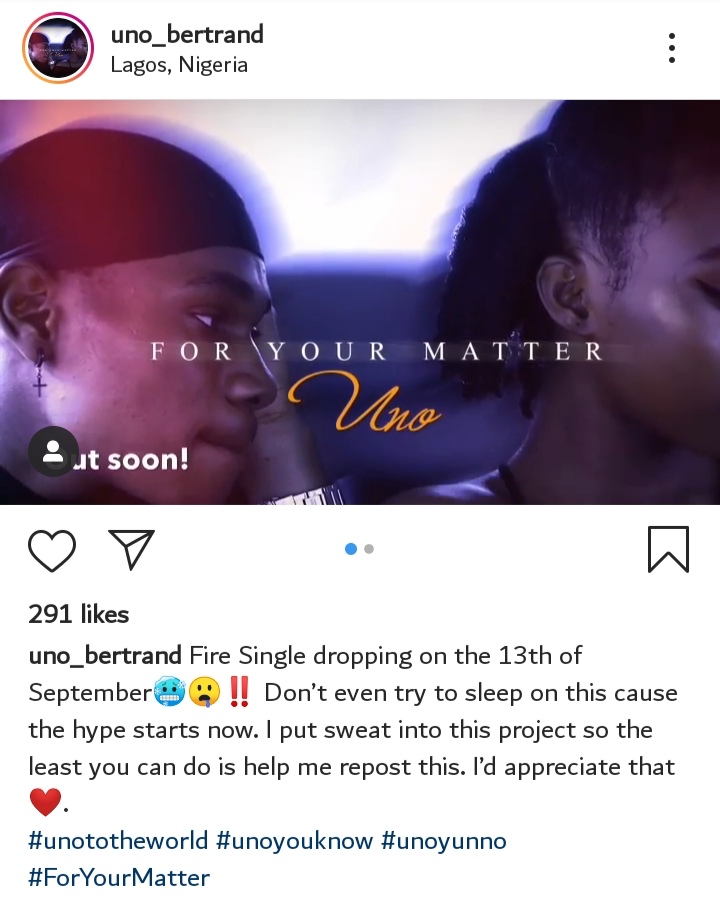Image resolution: width=720 pixels, height=901 pixels.
Task: Open the For Your Matter post image
Action: [x=360, y=302]
